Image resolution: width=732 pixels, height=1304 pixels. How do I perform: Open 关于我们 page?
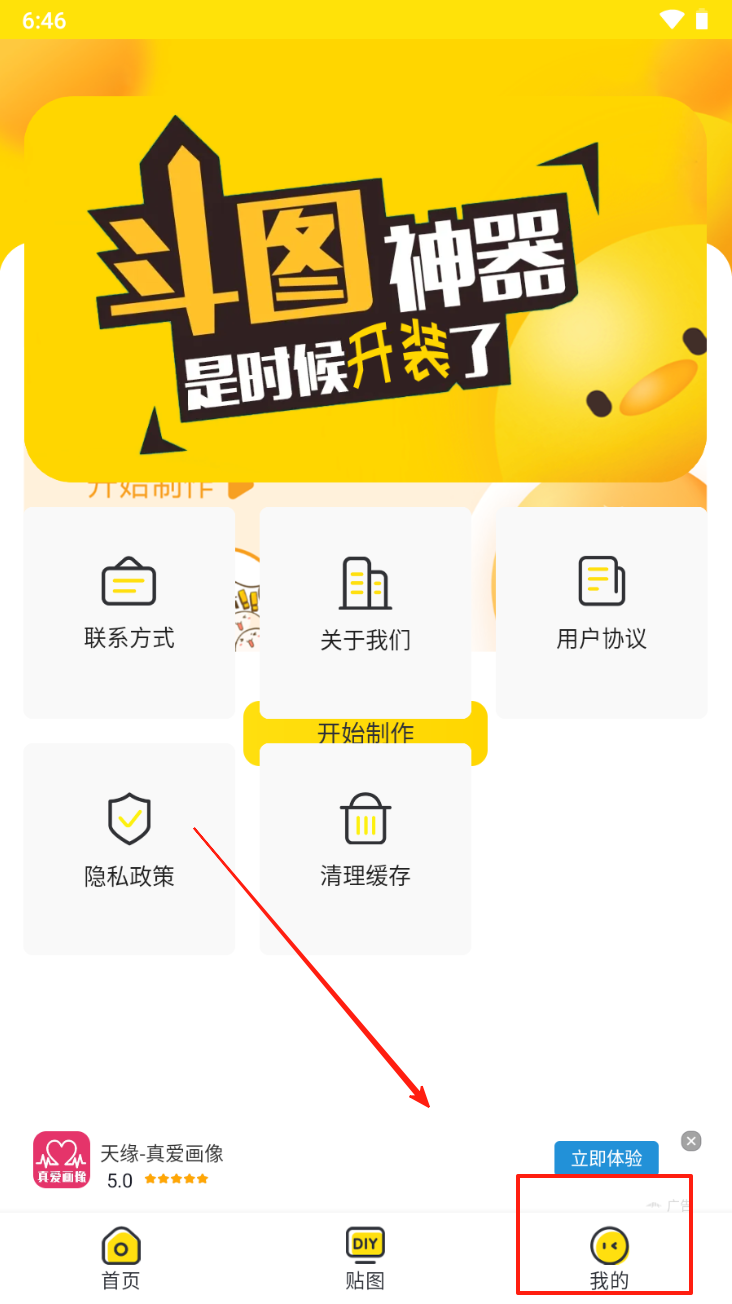tap(365, 612)
